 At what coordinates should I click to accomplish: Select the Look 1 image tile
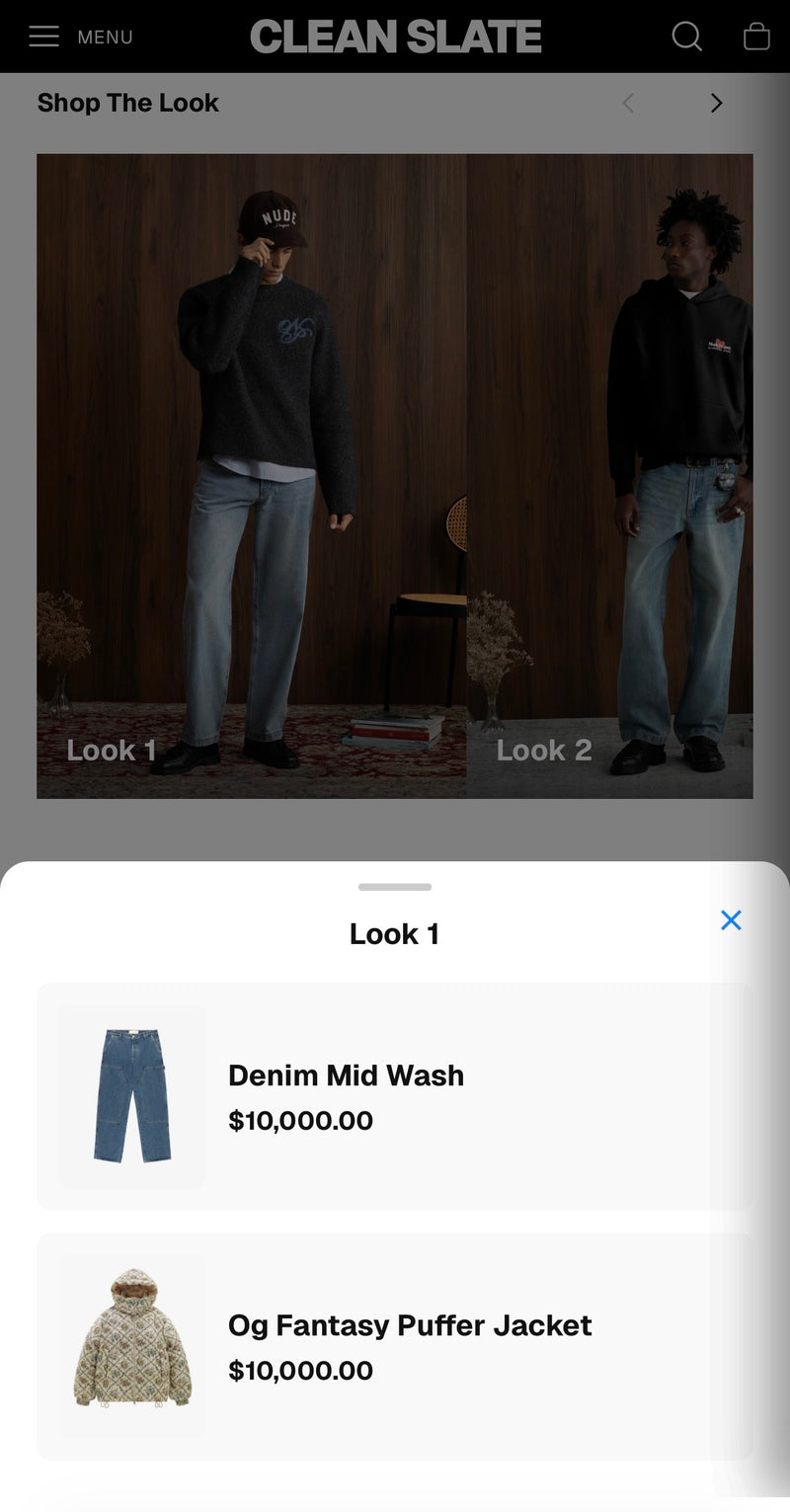[252, 474]
